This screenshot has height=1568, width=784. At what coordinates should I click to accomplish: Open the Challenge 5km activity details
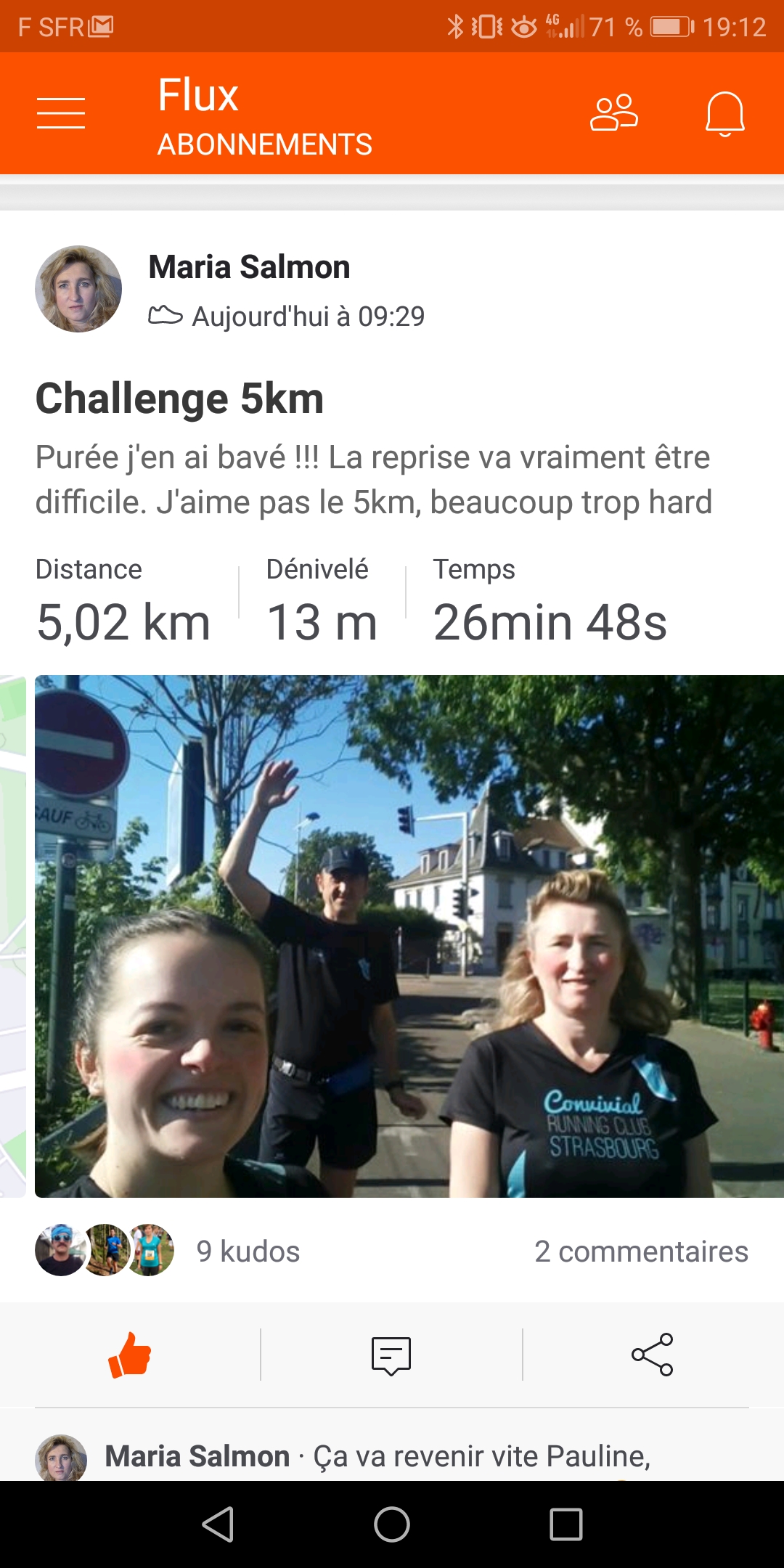point(179,399)
